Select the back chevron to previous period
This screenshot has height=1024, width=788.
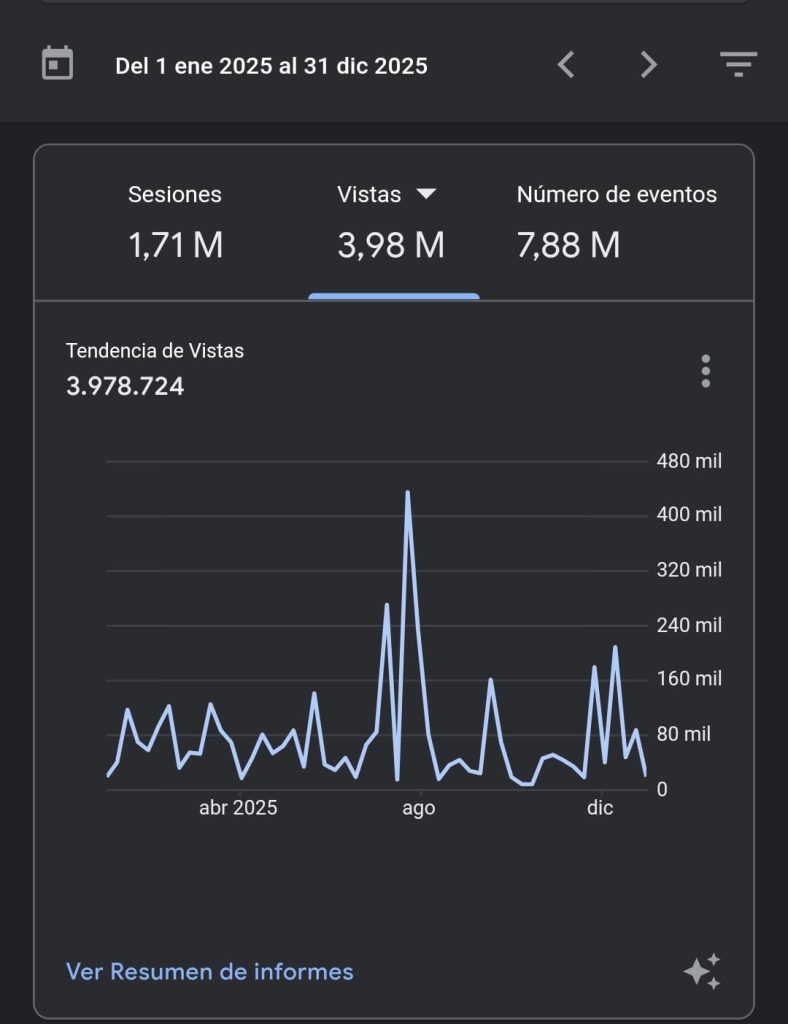click(x=566, y=64)
